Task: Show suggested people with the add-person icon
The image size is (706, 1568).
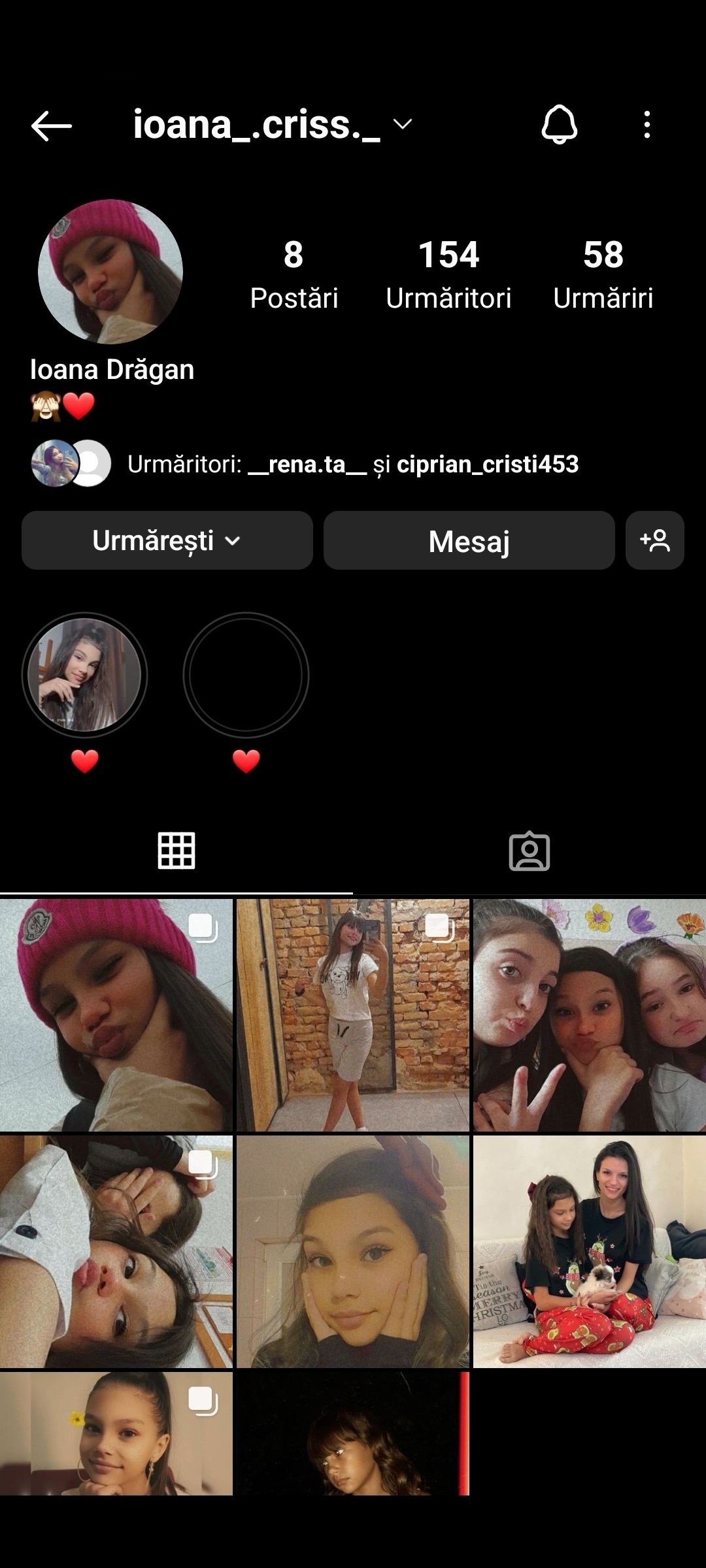Action: pos(654,540)
